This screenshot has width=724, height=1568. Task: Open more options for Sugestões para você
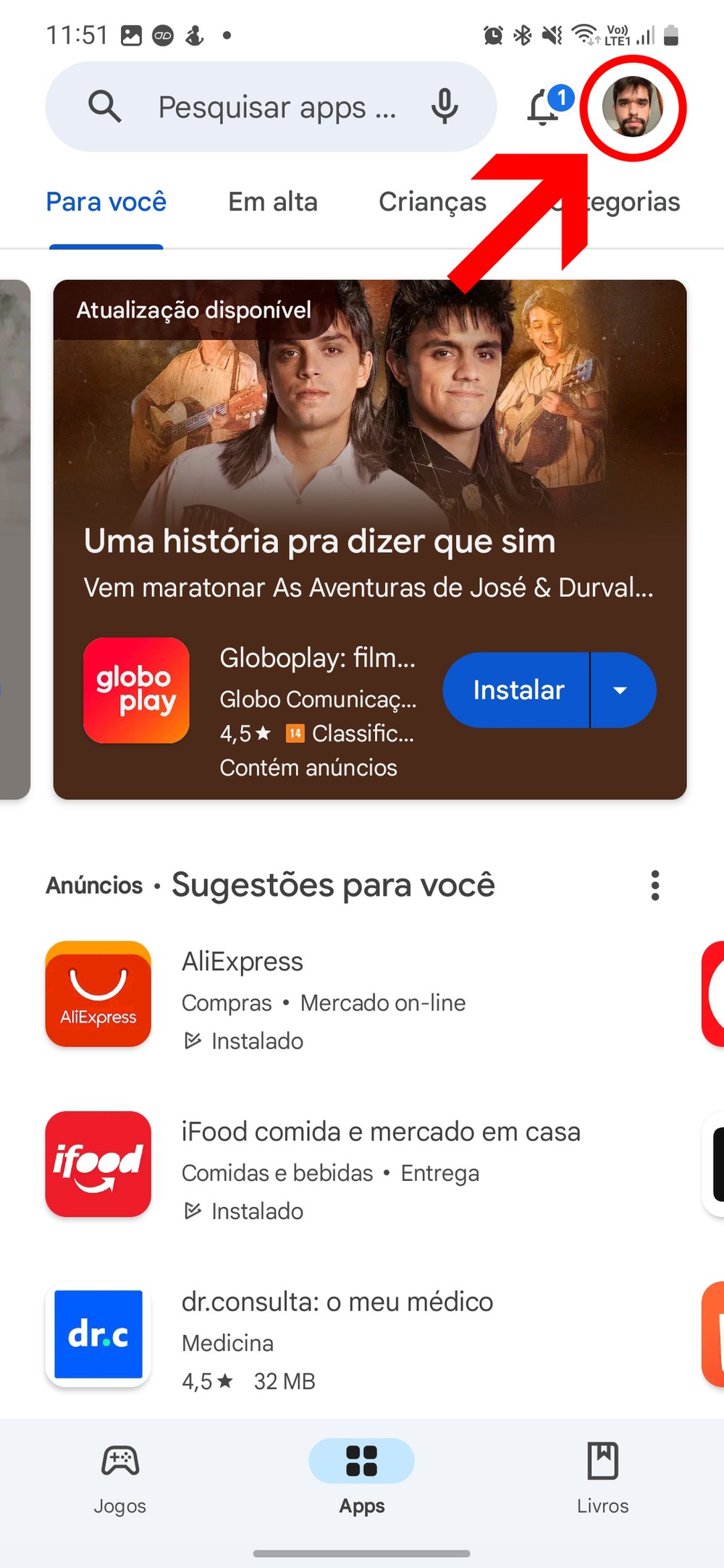654,885
